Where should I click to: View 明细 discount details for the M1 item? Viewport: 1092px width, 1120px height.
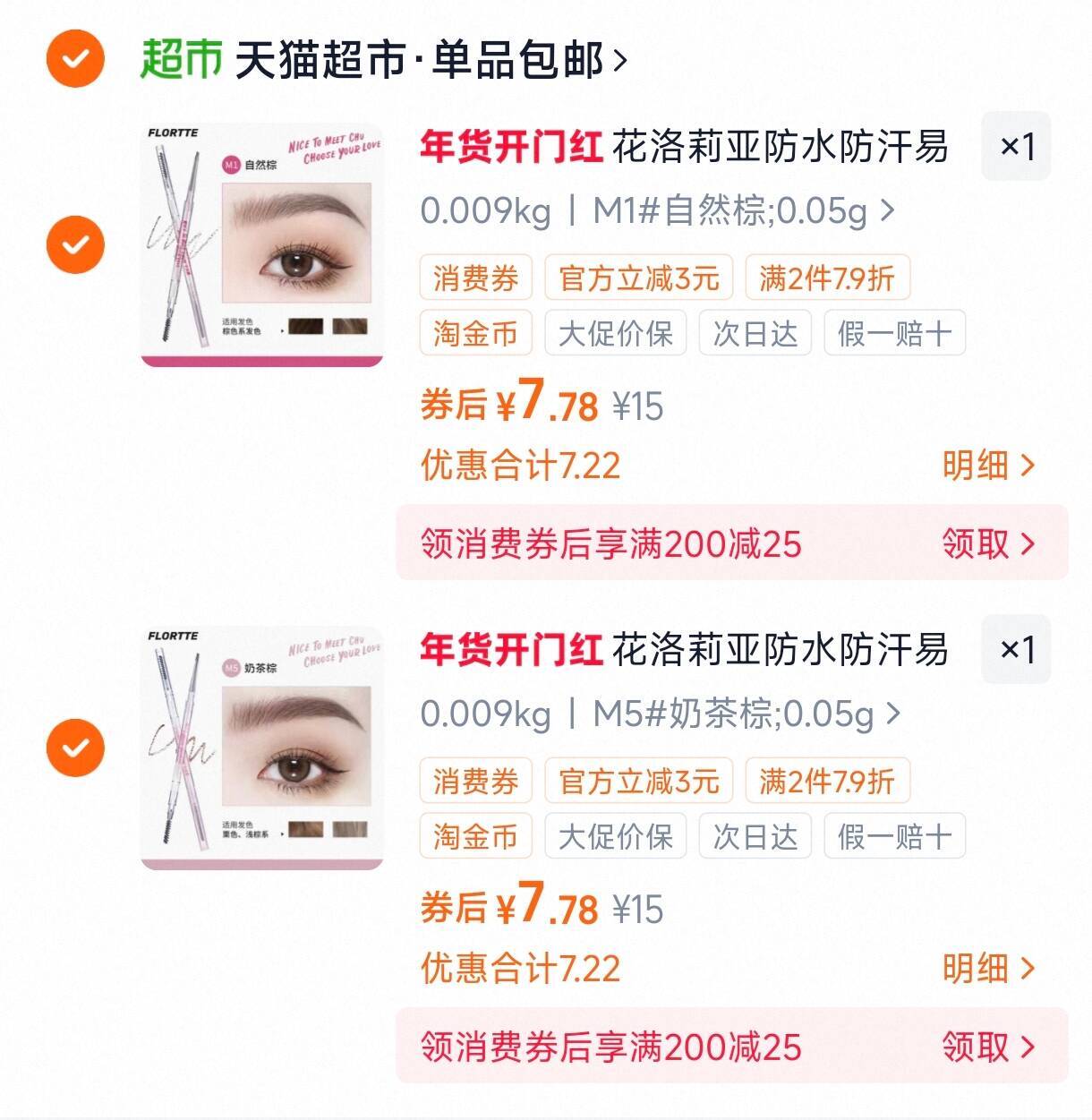click(x=987, y=466)
